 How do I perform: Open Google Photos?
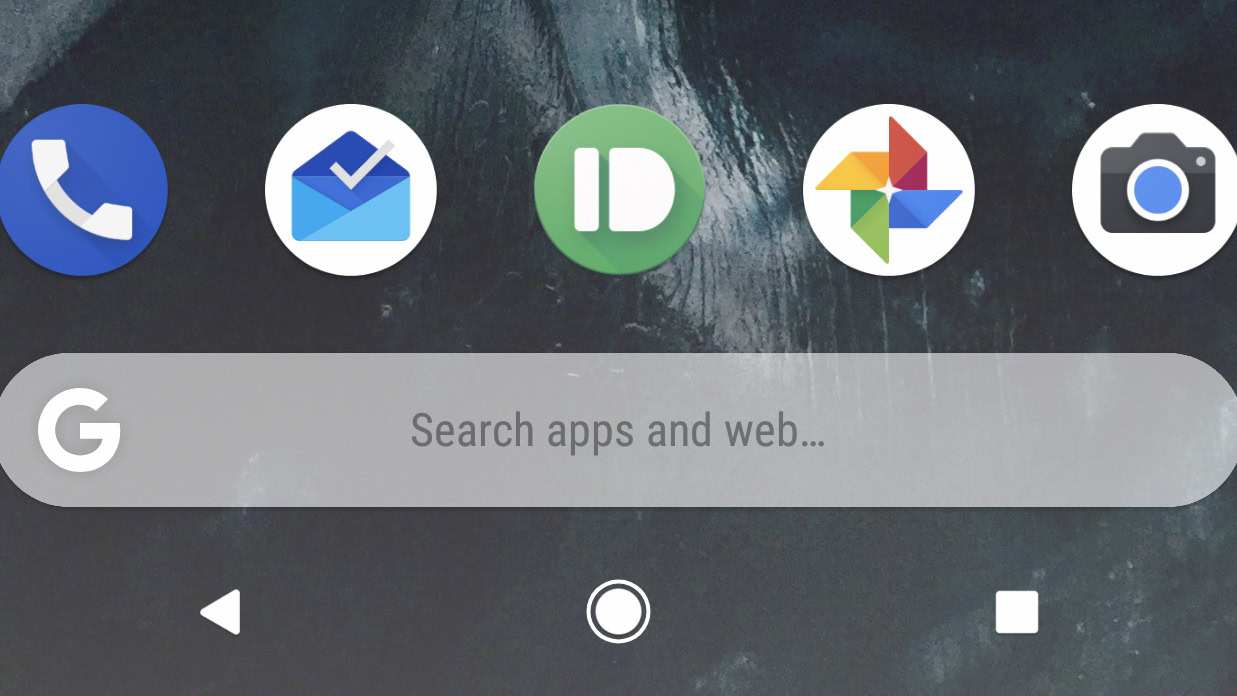point(888,190)
